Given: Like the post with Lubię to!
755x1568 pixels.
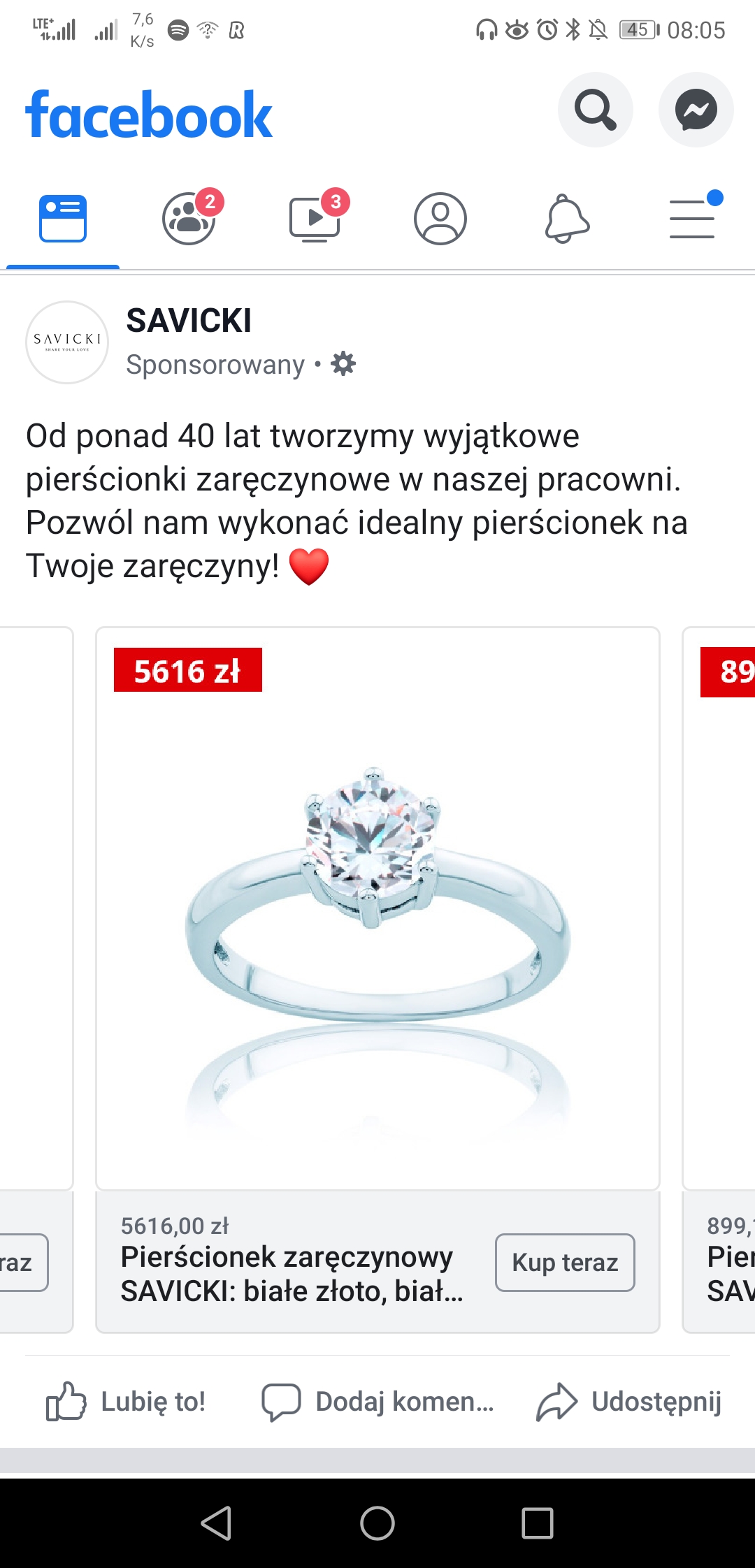Looking at the screenshot, I should pos(126,1402).
